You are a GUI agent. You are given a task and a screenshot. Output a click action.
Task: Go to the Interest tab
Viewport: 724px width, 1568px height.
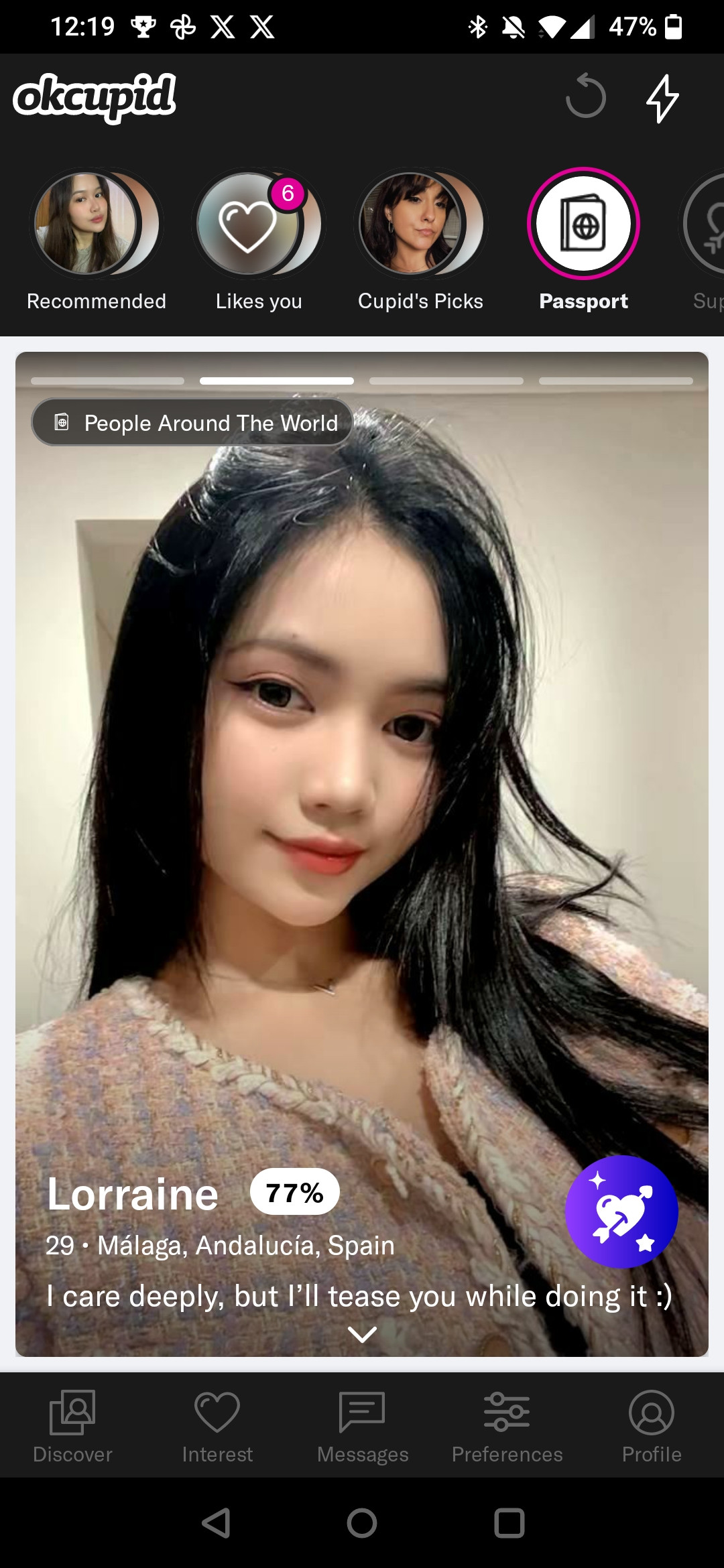[217, 1426]
